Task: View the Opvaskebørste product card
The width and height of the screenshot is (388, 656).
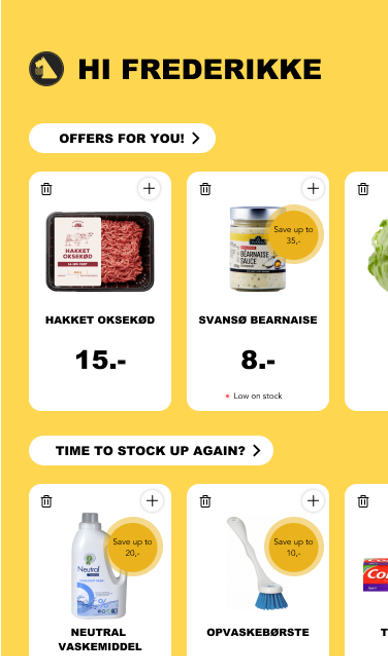Action: pyautogui.click(x=258, y=570)
